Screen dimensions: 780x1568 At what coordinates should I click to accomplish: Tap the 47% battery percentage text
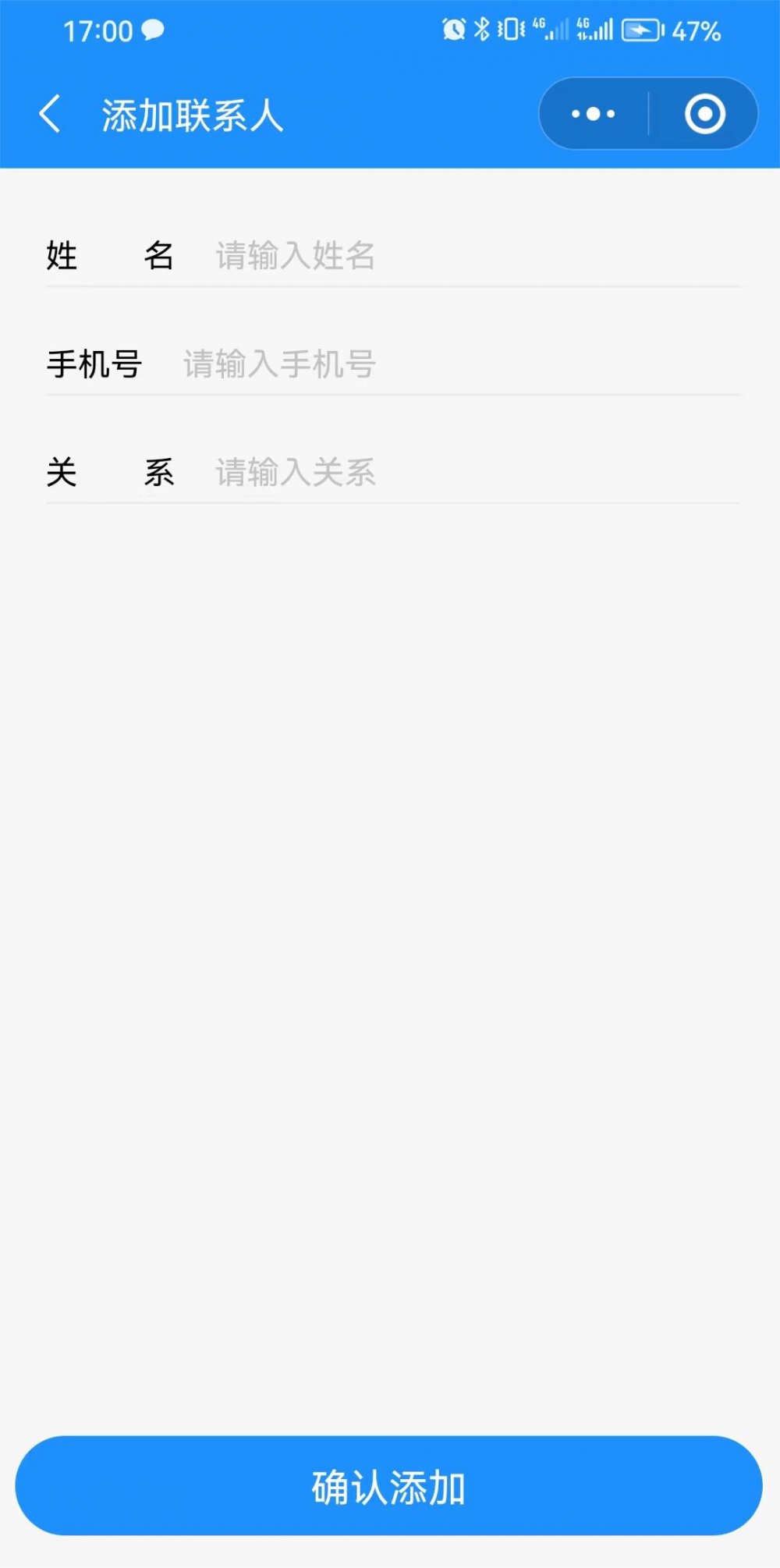tap(697, 30)
